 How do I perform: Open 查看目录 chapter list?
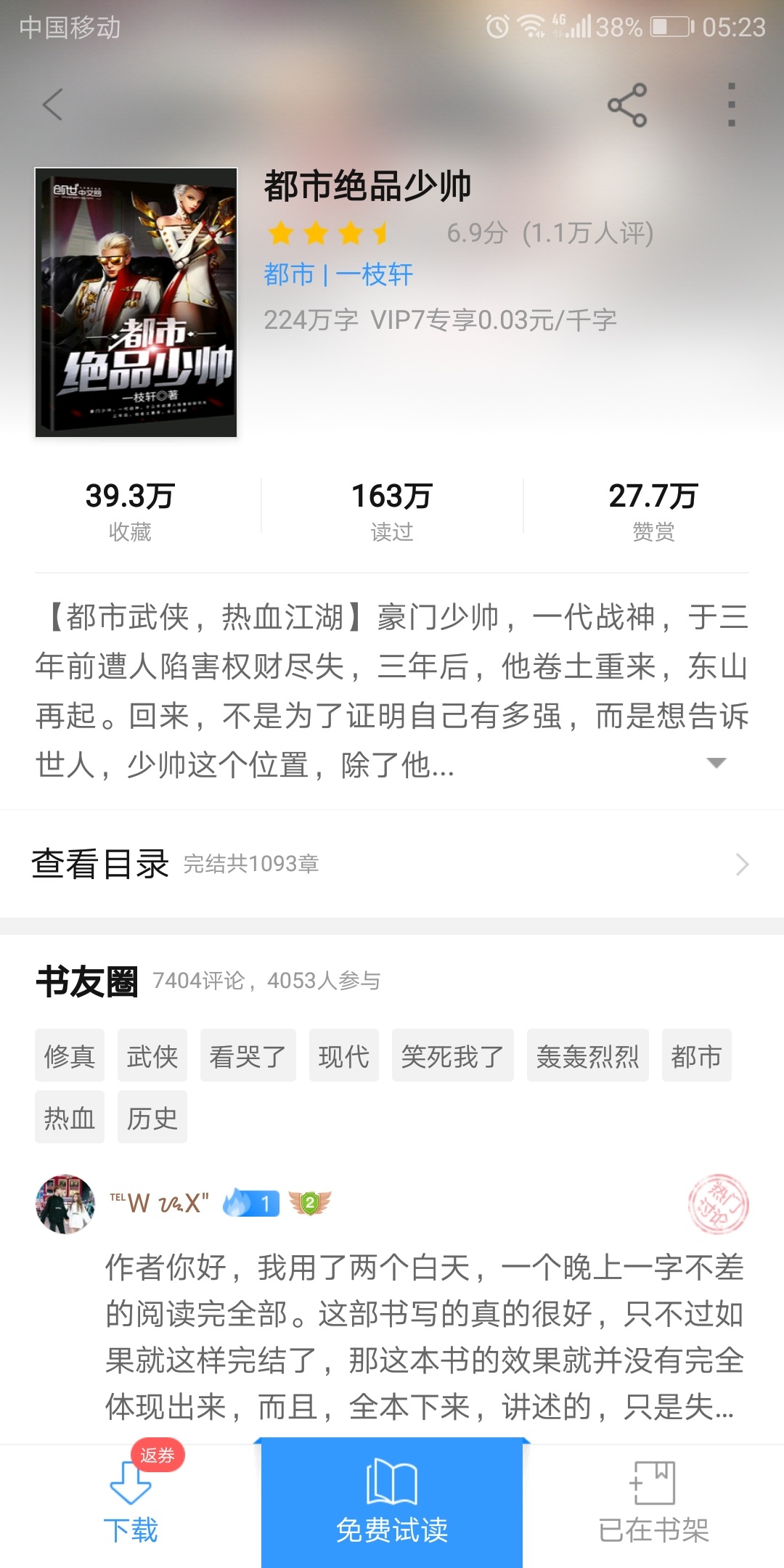pos(392,864)
